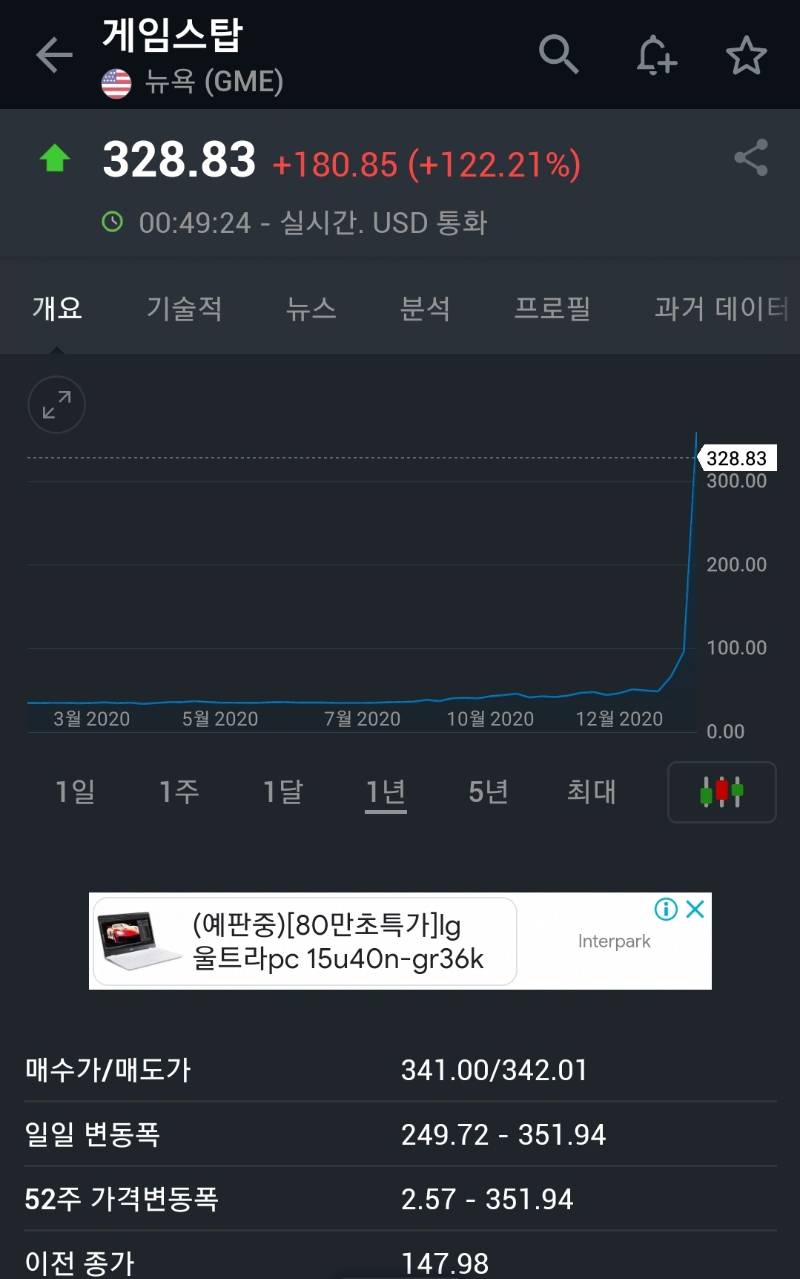Go back using the arrow icon
Image resolution: width=800 pixels, height=1279 pixels.
54,56
